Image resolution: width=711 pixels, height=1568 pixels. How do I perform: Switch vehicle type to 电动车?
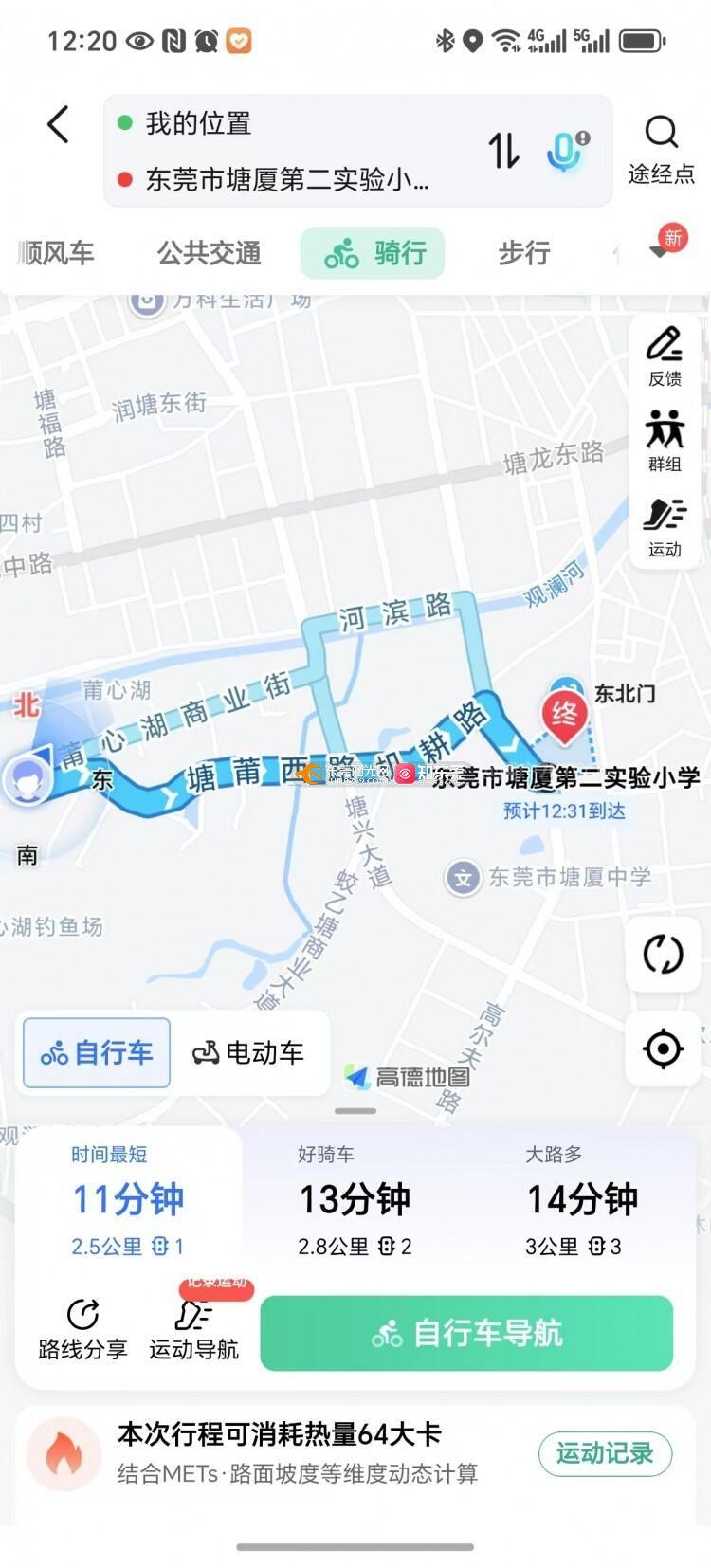click(x=248, y=1052)
